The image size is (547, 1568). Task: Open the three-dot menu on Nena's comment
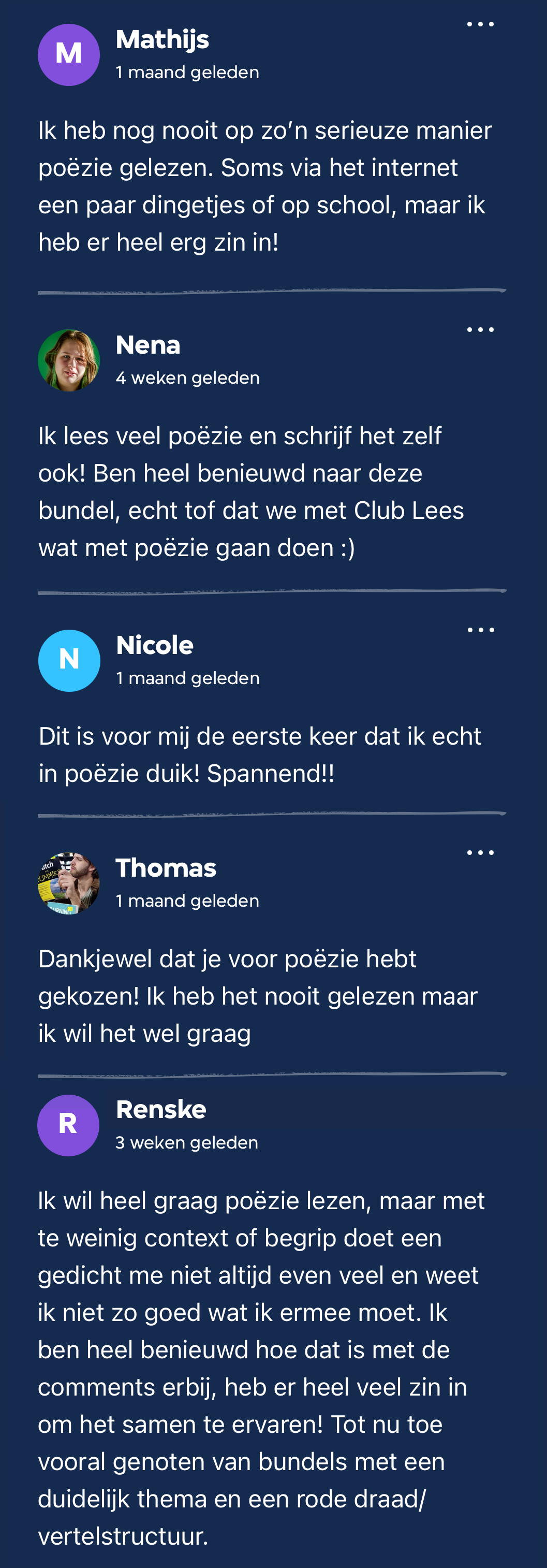click(x=480, y=330)
